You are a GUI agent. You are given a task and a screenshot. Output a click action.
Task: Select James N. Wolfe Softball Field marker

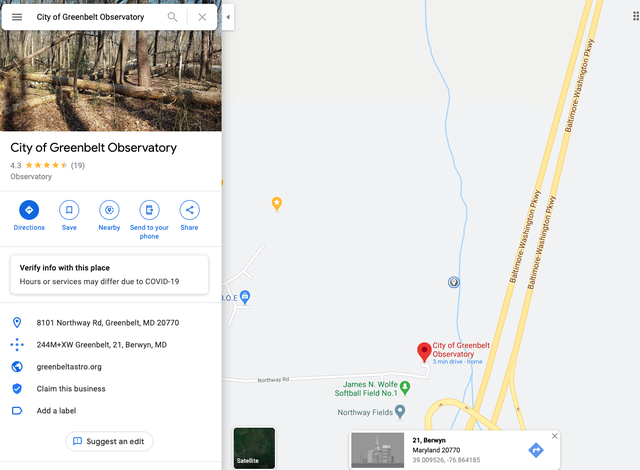(x=405, y=386)
